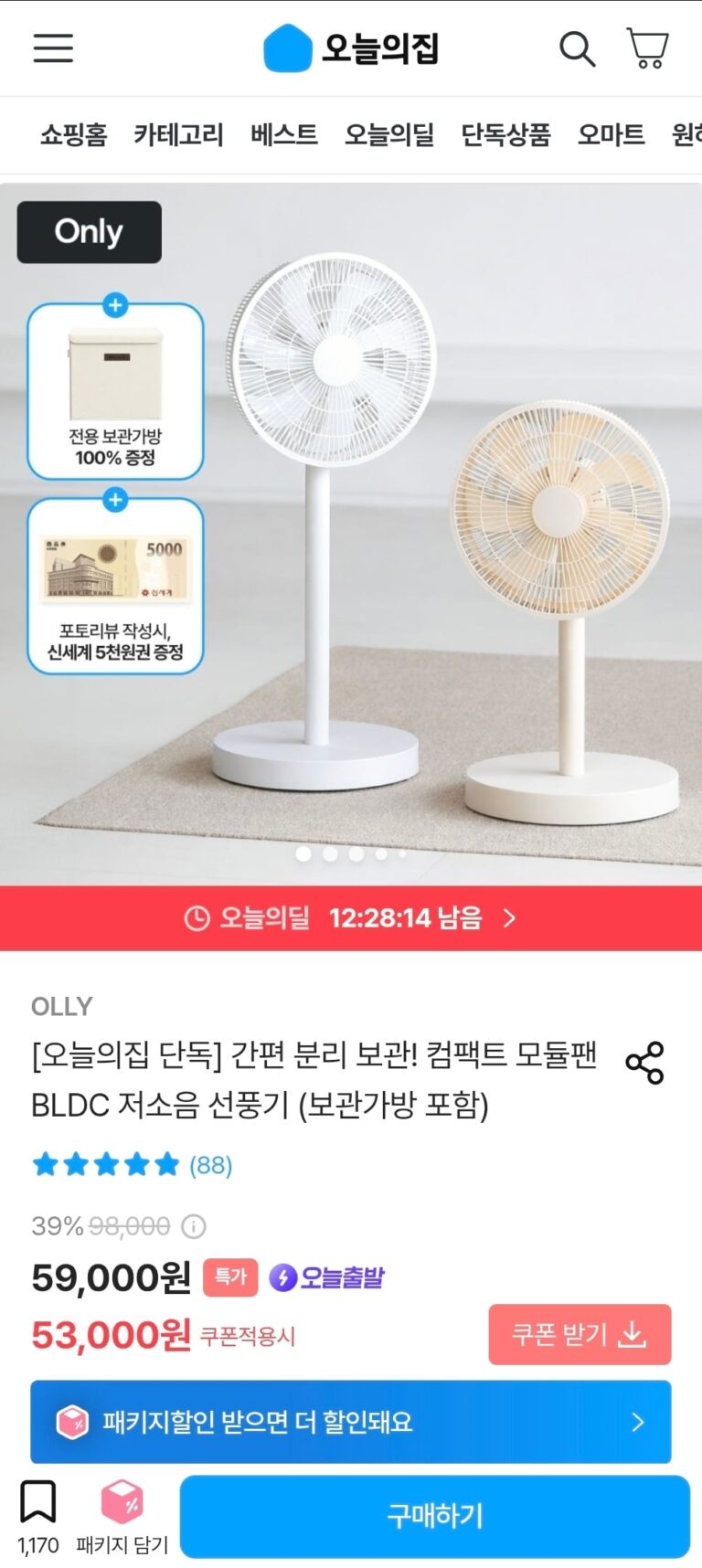Image resolution: width=702 pixels, height=1568 pixels.
Task: Switch to the 오늘의딜 tab
Action: point(388,135)
